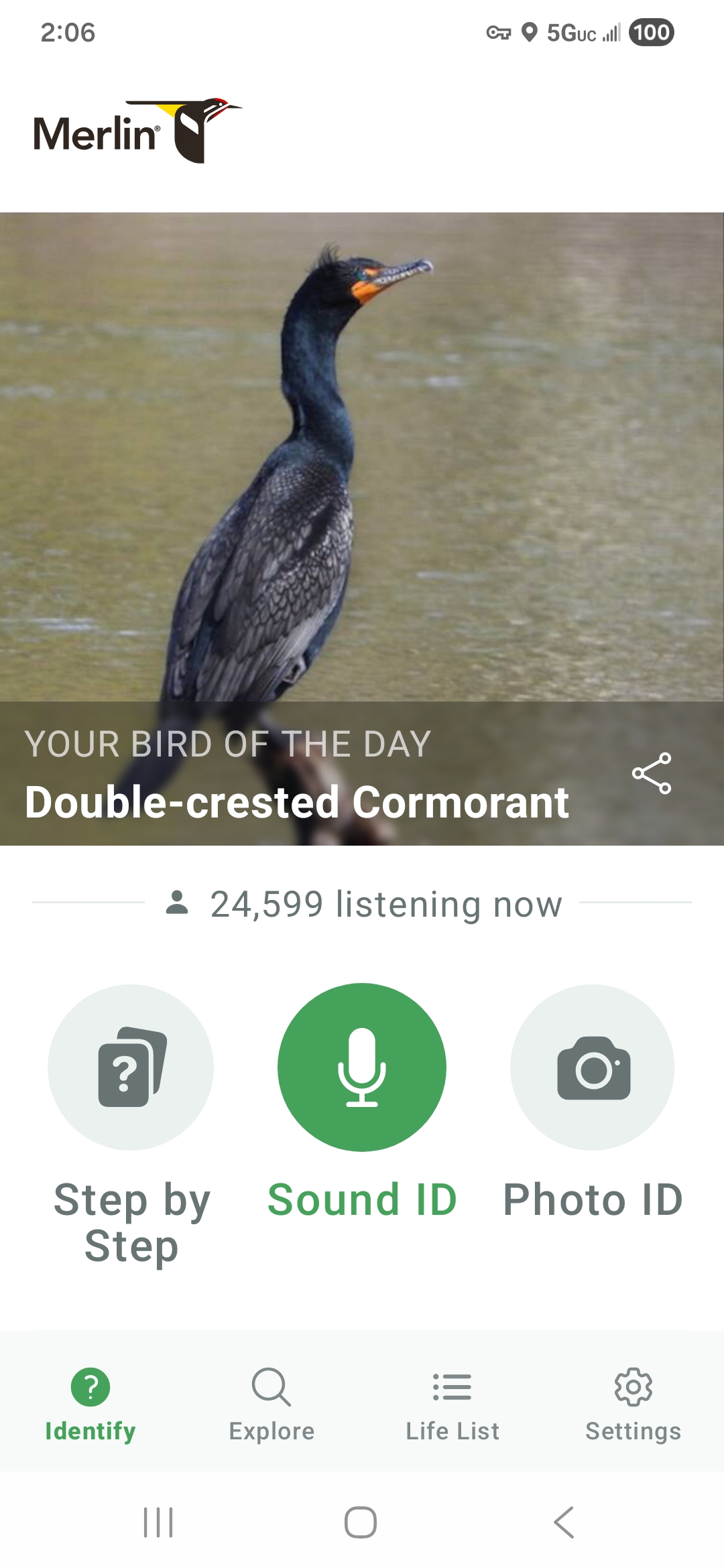
Task: Start Step by Step identification
Action: [131, 1067]
